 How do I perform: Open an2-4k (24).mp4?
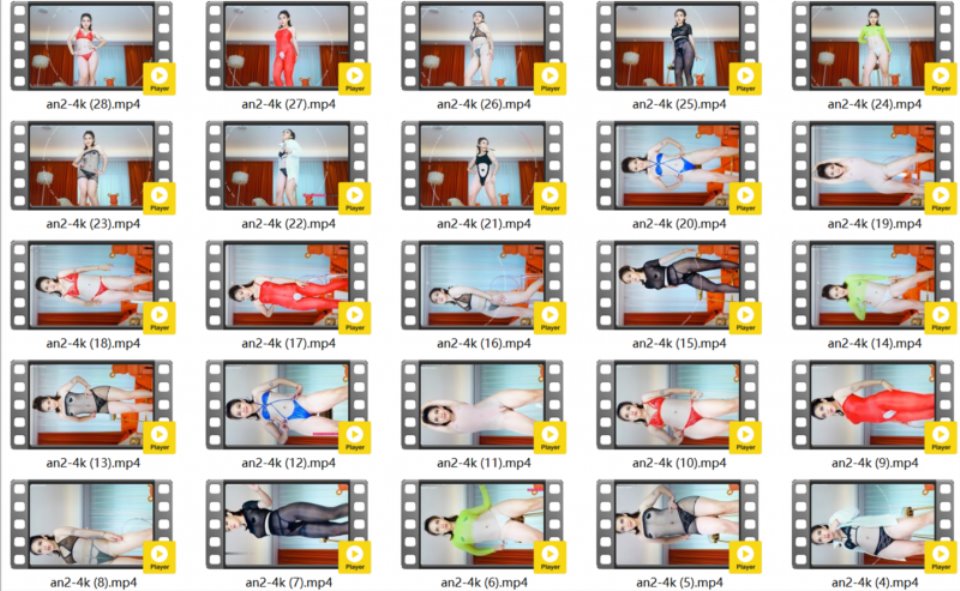(873, 46)
